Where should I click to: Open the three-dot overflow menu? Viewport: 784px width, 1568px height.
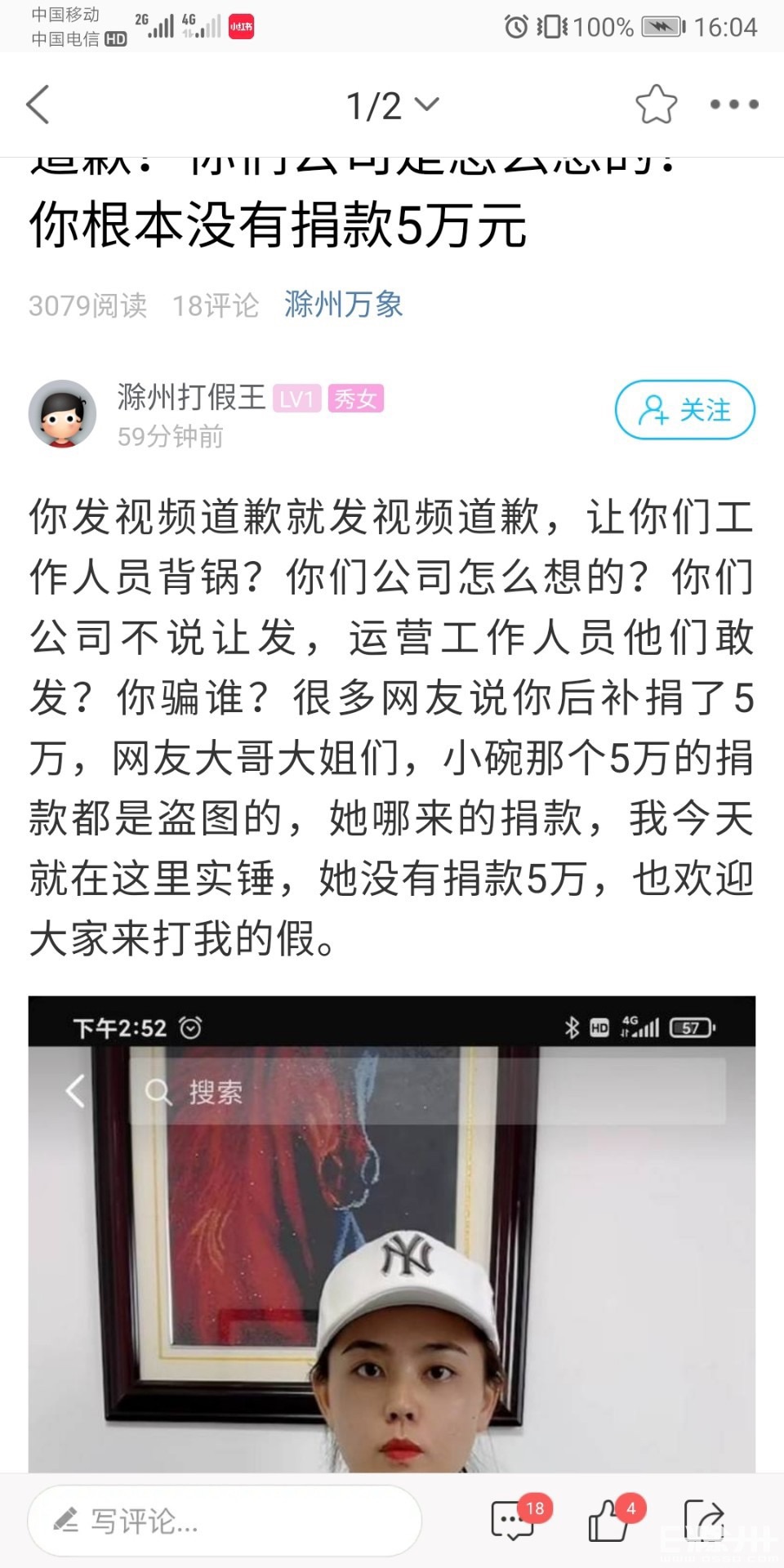coord(734,105)
